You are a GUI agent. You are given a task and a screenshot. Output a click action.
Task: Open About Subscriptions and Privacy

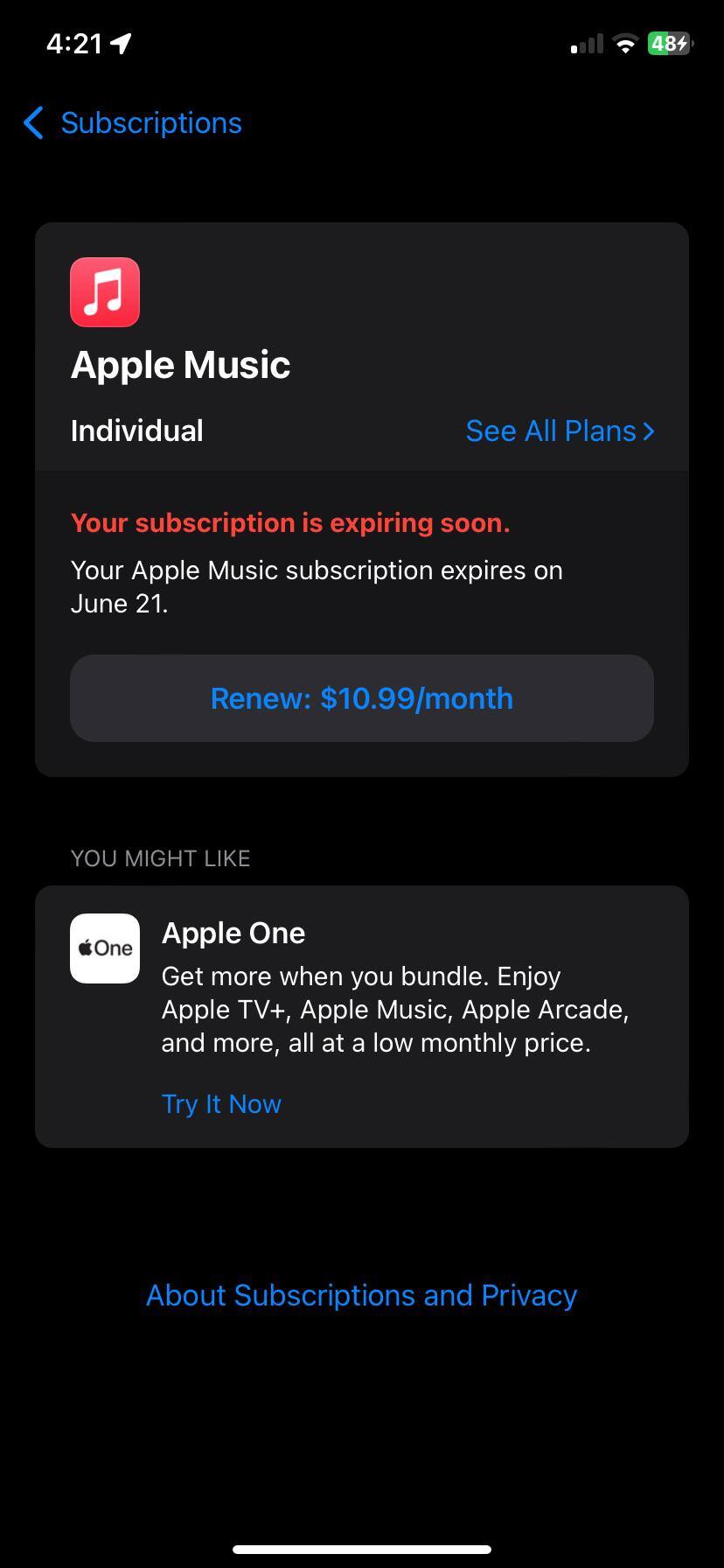(362, 1295)
